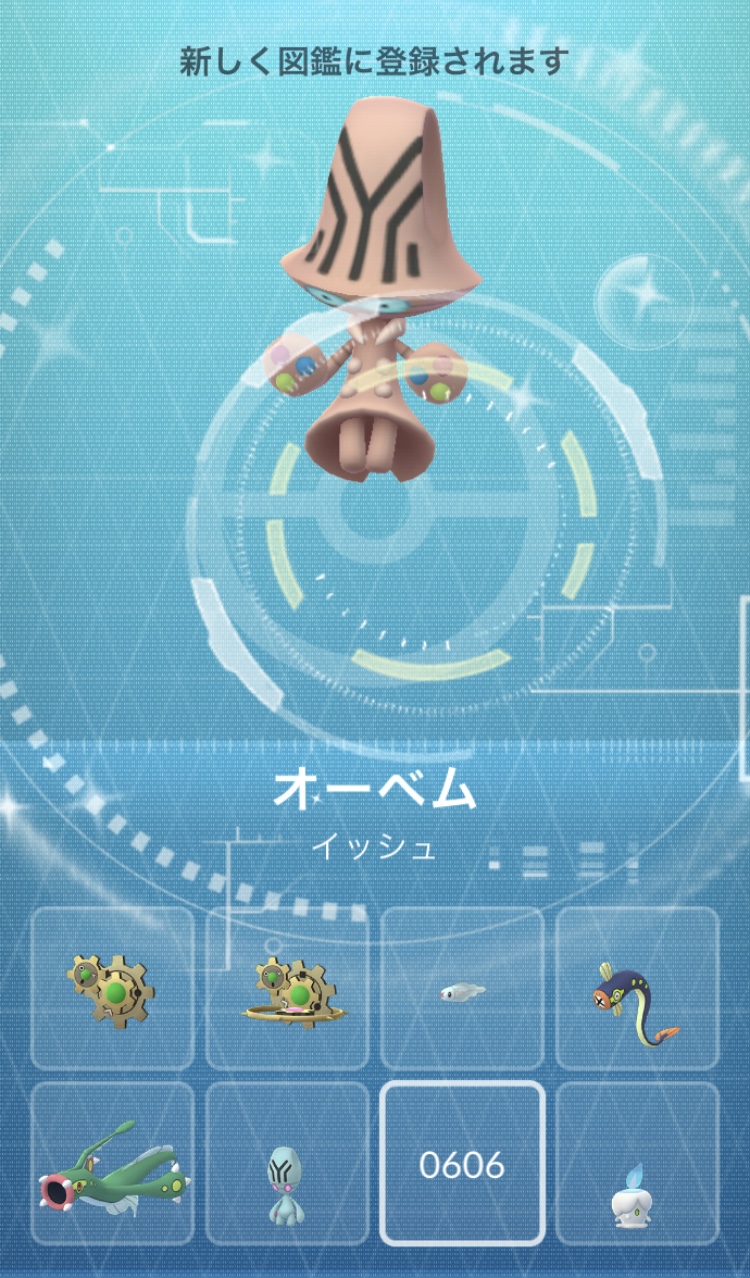Open the Litwick Pokédex tile
Image resolution: width=750 pixels, height=1278 pixels.
click(x=637, y=1163)
